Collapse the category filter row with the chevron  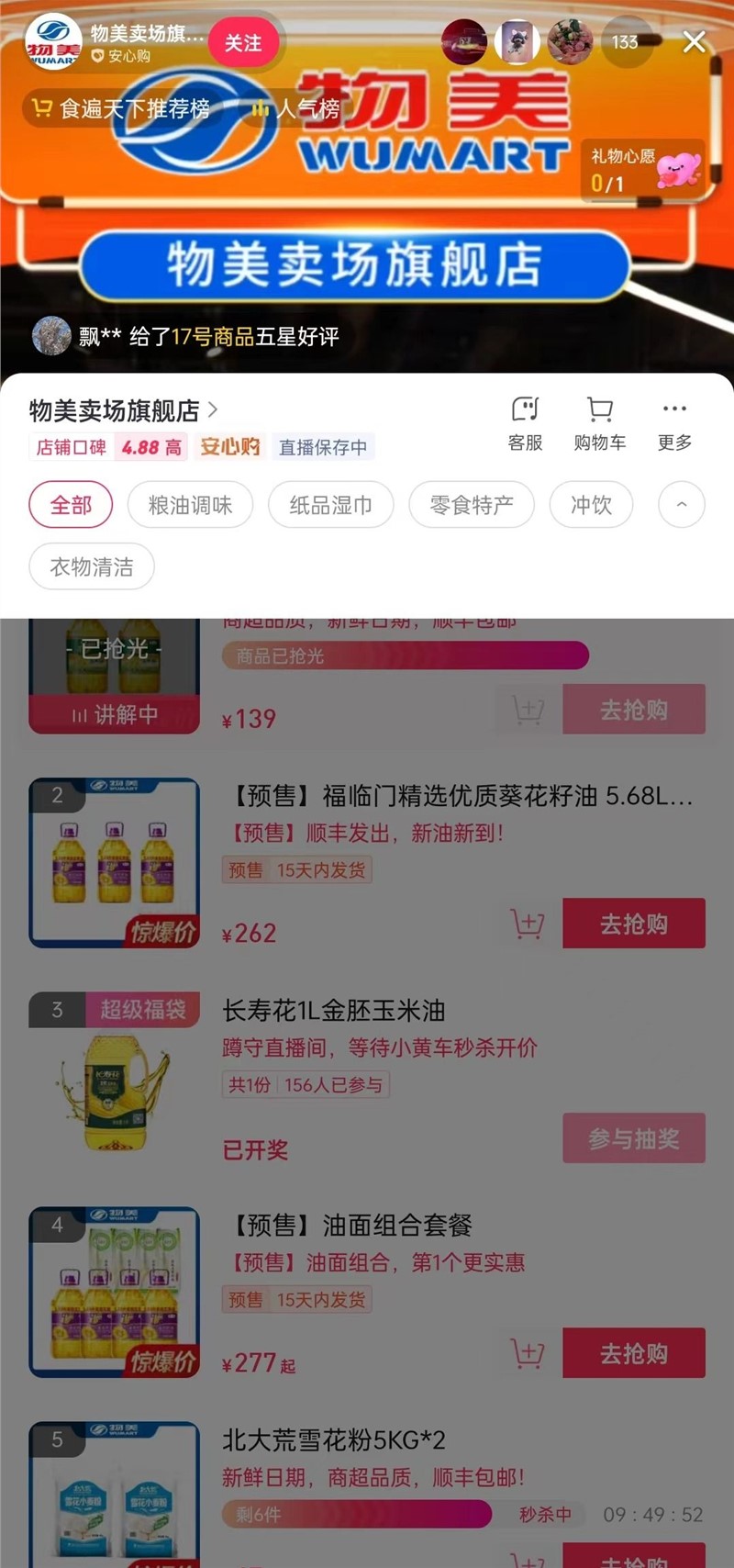pyautogui.click(x=681, y=505)
